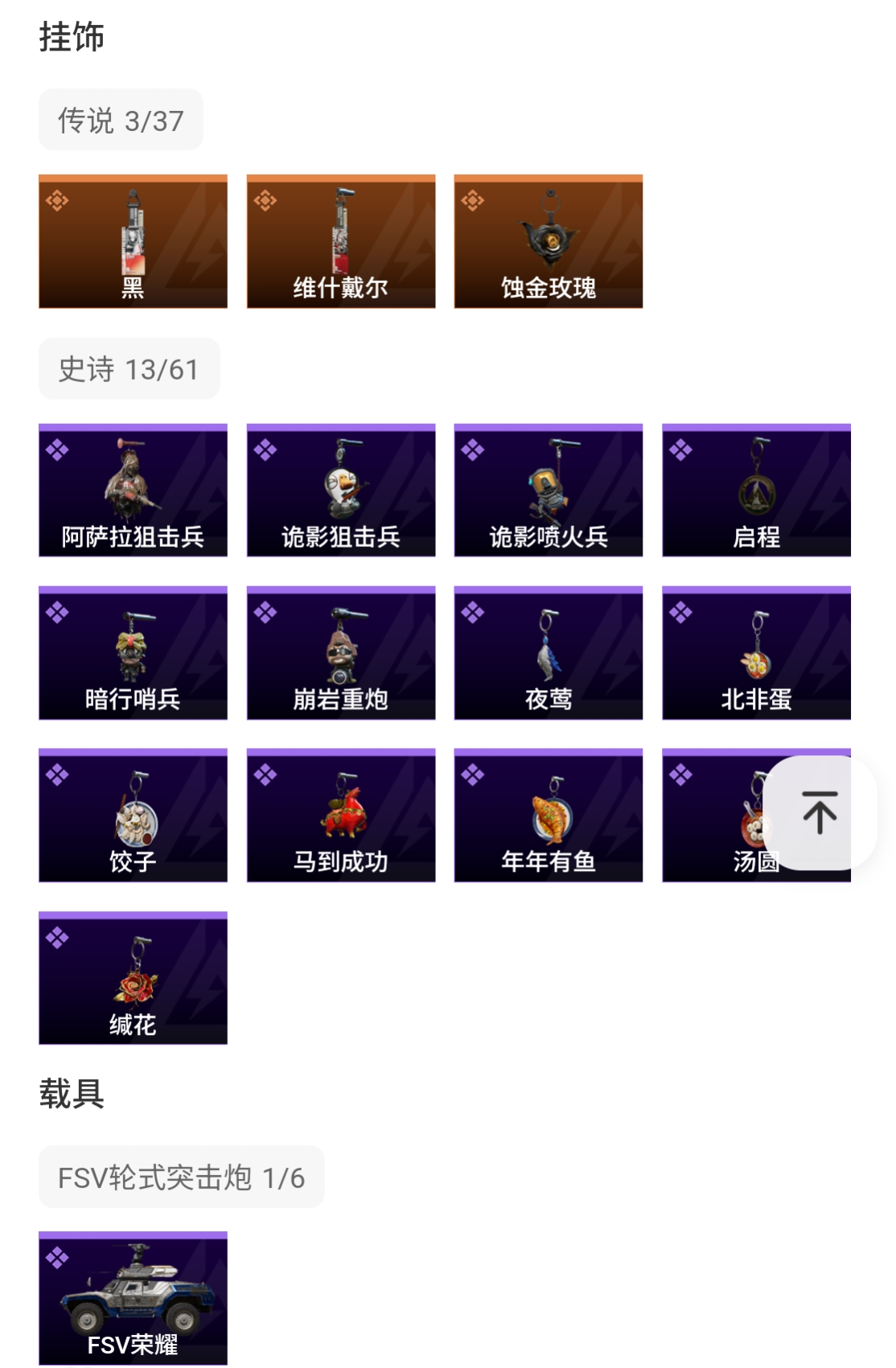Open the 饺子 charm tile
The image size is (896, 1368).
pyautogui.click(x=133, y=815)
